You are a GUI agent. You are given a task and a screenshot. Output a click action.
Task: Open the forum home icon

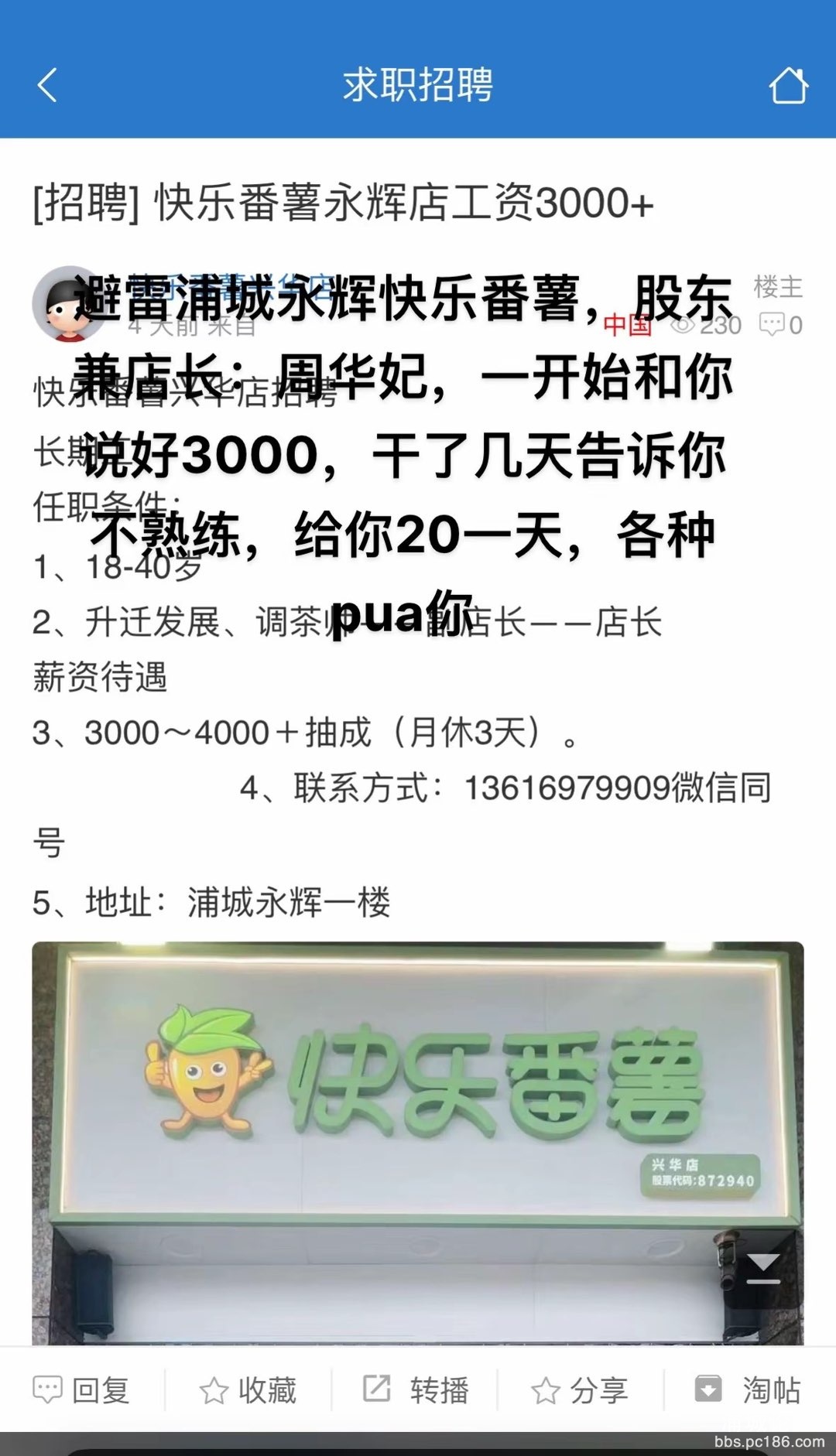pos(788,85)
